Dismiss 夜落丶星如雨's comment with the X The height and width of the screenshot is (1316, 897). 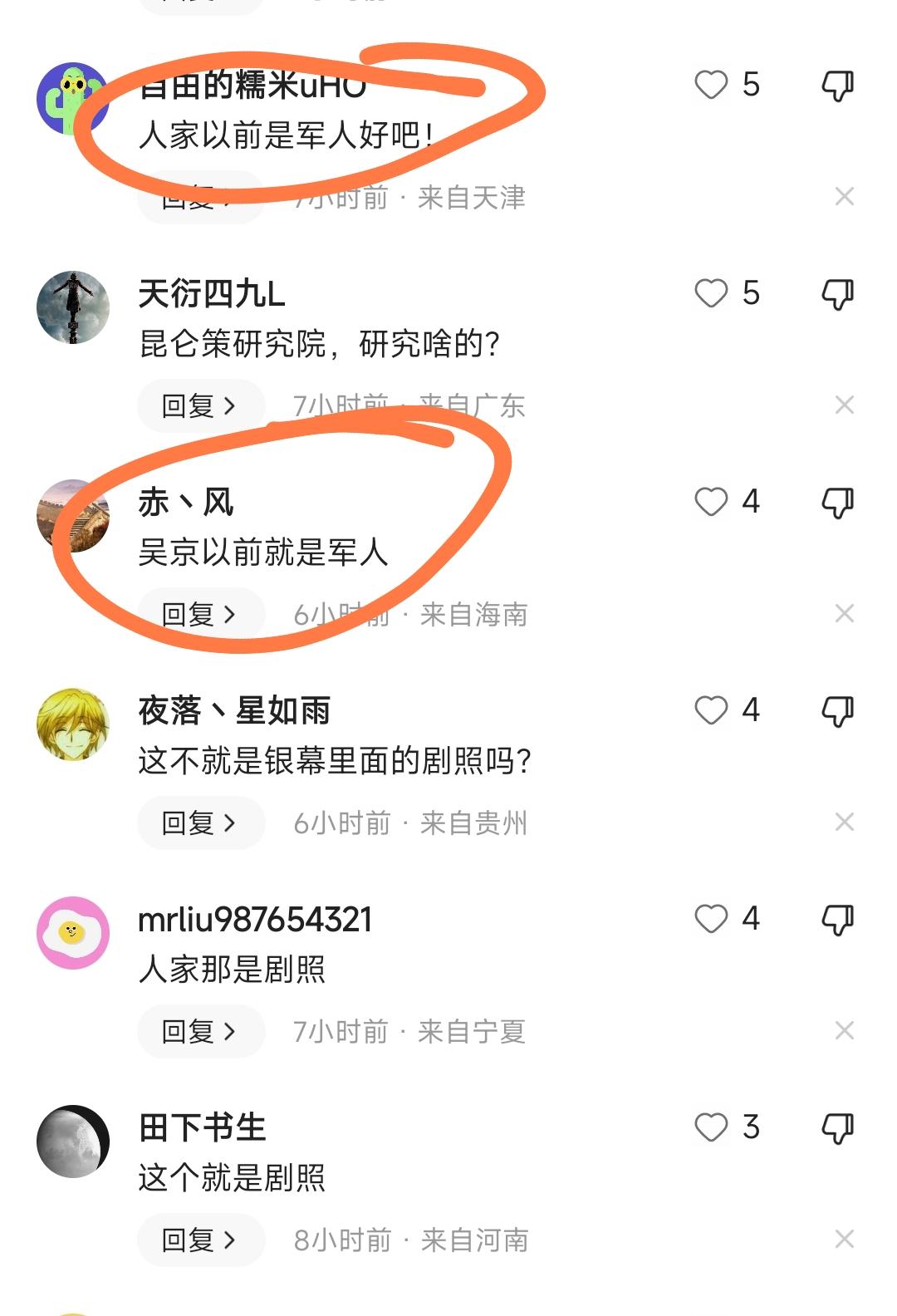[845, 822]
